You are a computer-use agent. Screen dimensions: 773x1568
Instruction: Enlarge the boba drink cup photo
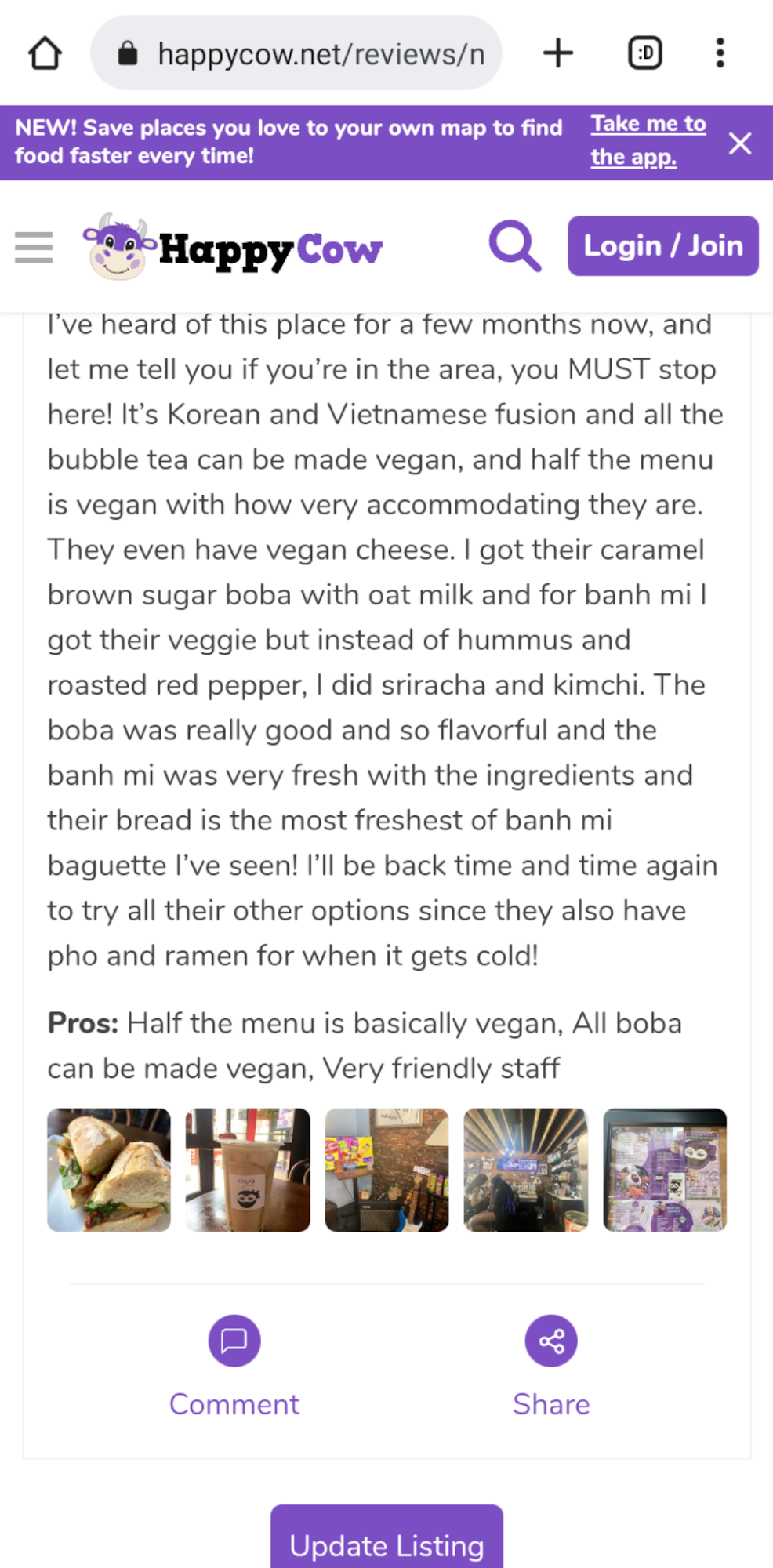[248, 1170]
